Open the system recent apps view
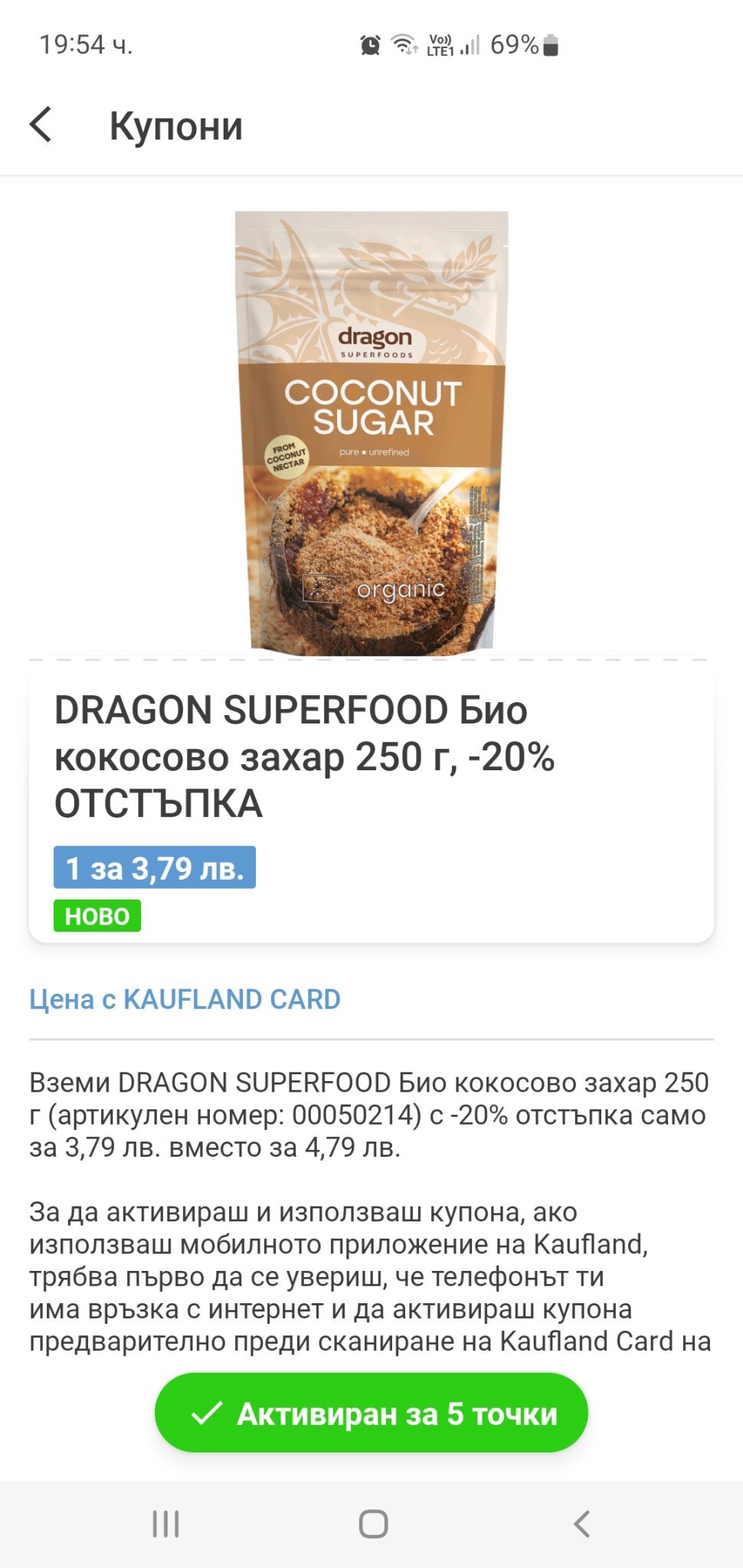The width and height of the screenshot is (743, 1568). pyautogui.click(x=165, y=1524)
